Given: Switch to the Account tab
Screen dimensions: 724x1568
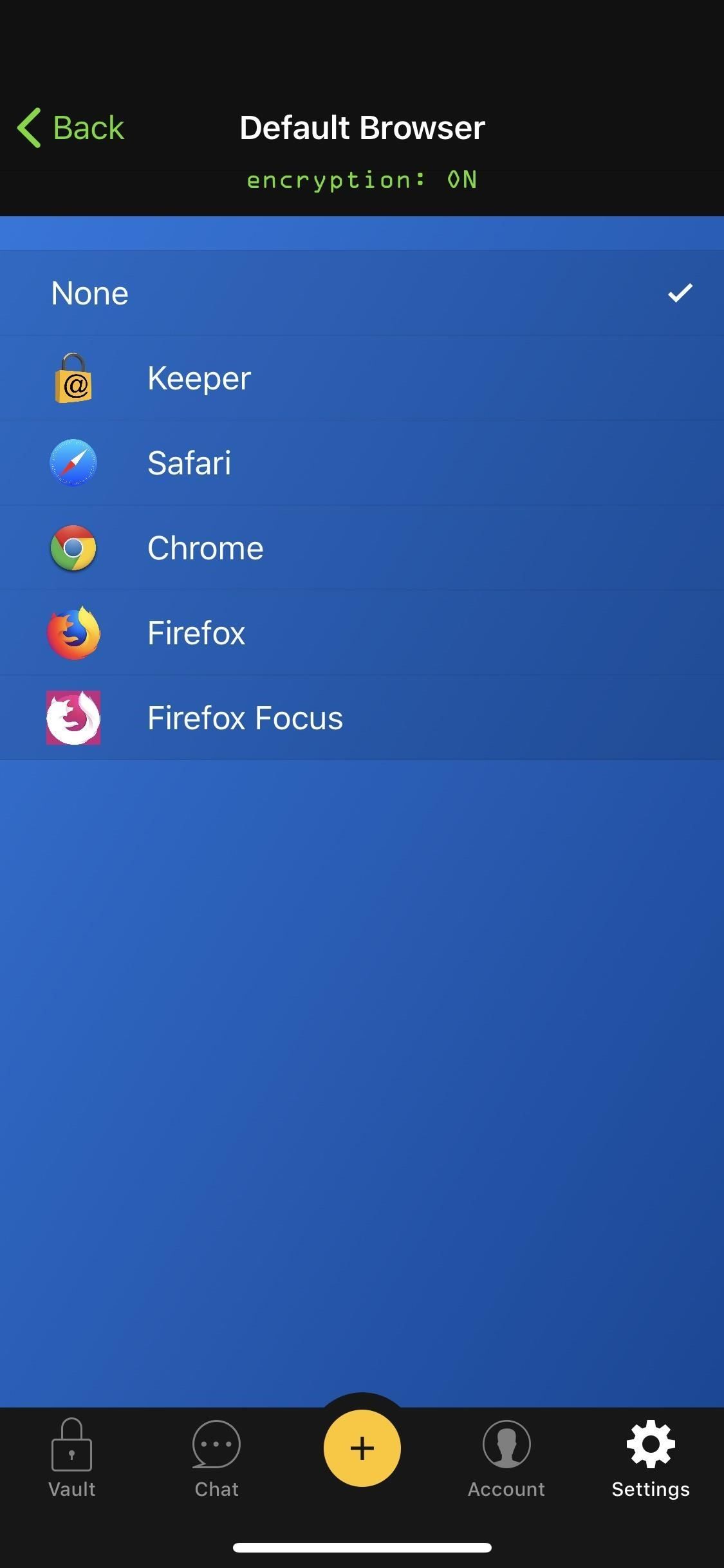Looking at the screenshot, I should (x=506, y=1459).
